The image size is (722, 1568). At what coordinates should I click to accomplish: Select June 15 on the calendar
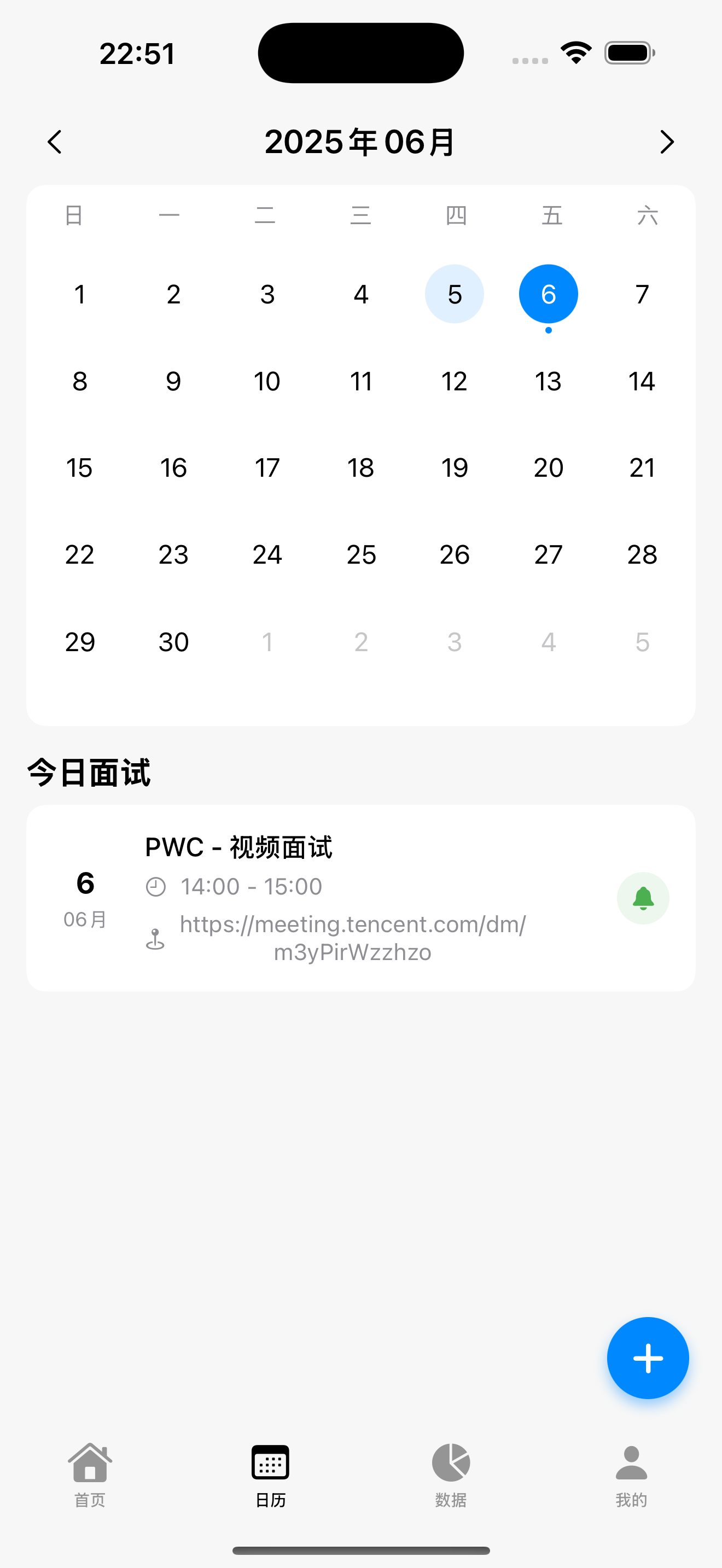click(x=80, y=467)
